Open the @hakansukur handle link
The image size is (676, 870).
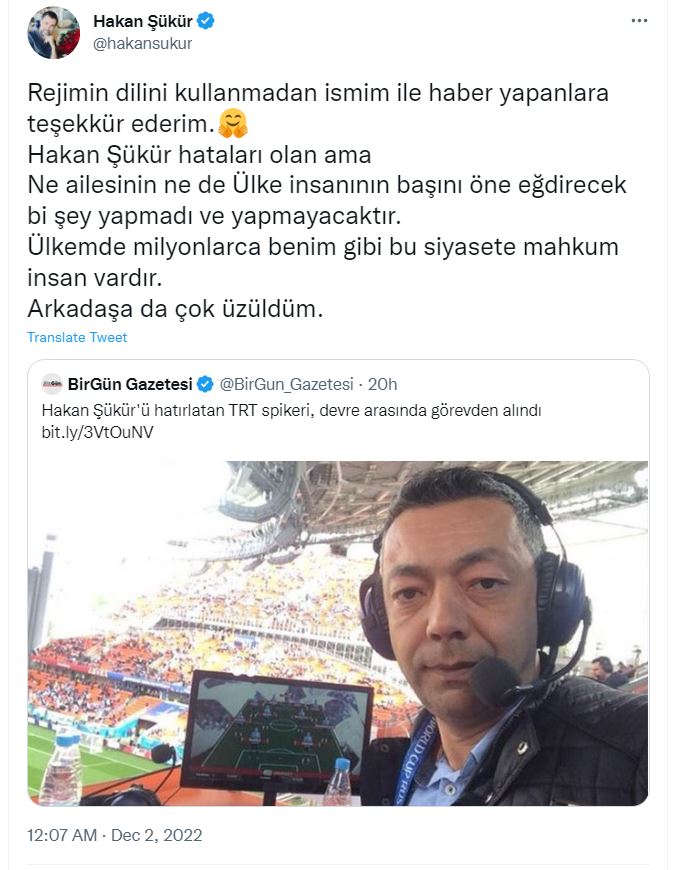click(142, 43)
